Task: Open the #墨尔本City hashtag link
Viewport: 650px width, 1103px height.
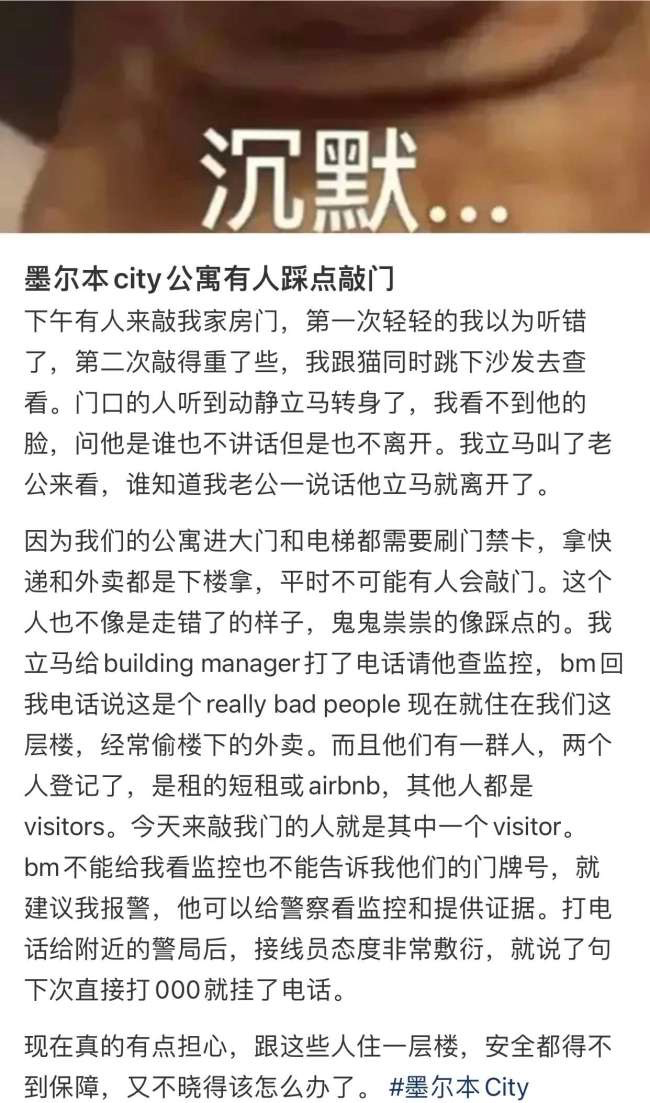Action: pos(458,1086)
